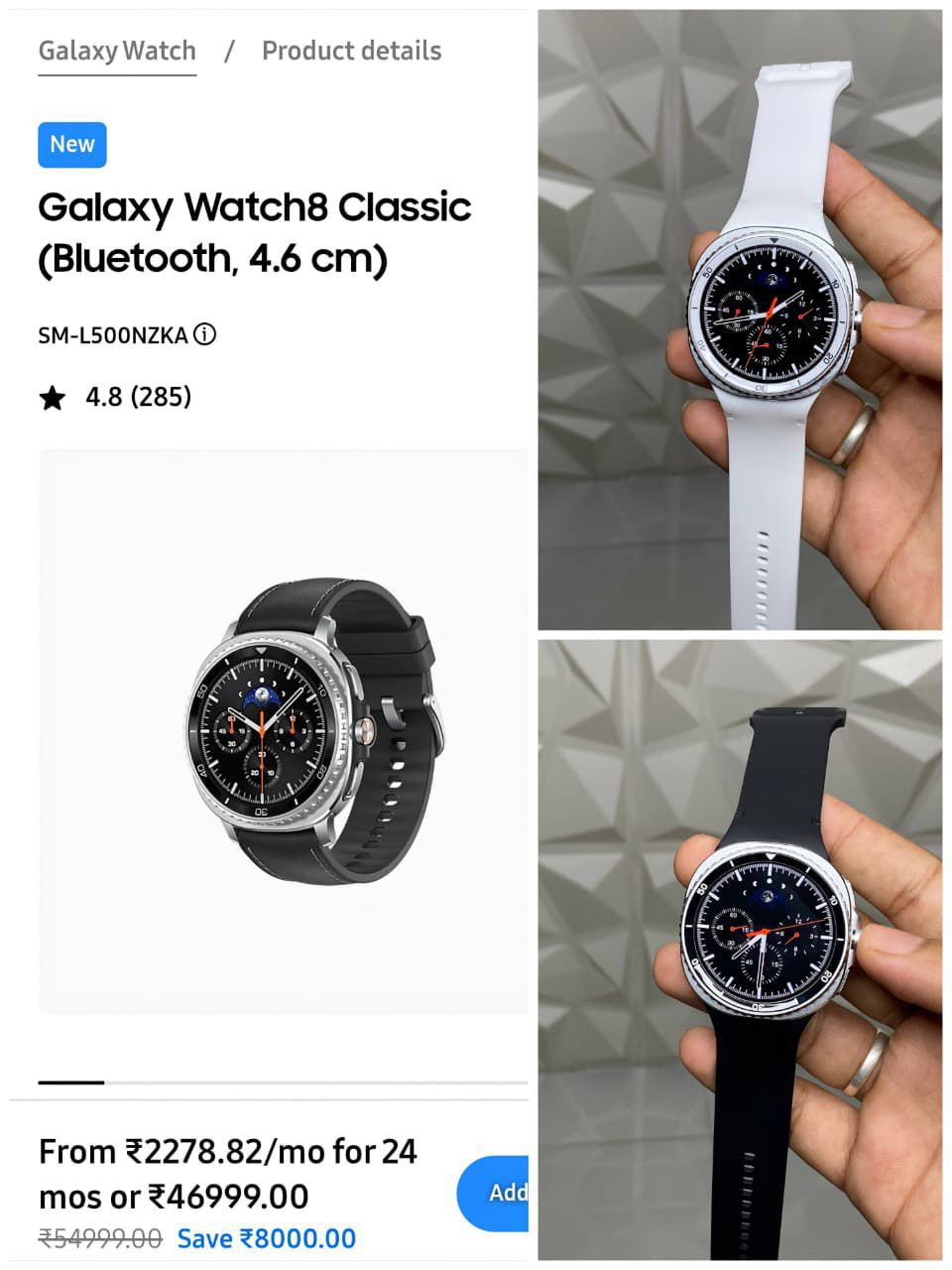The width and height of the screenshot is (952, 1270).
Task: Click the carousel progress indicator
Action: [x=69, y=1082]
